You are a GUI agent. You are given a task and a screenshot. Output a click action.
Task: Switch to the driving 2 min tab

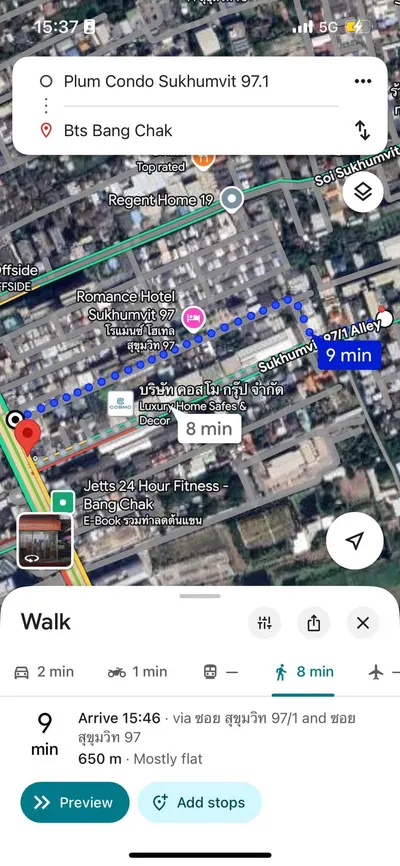pos(44,672)
